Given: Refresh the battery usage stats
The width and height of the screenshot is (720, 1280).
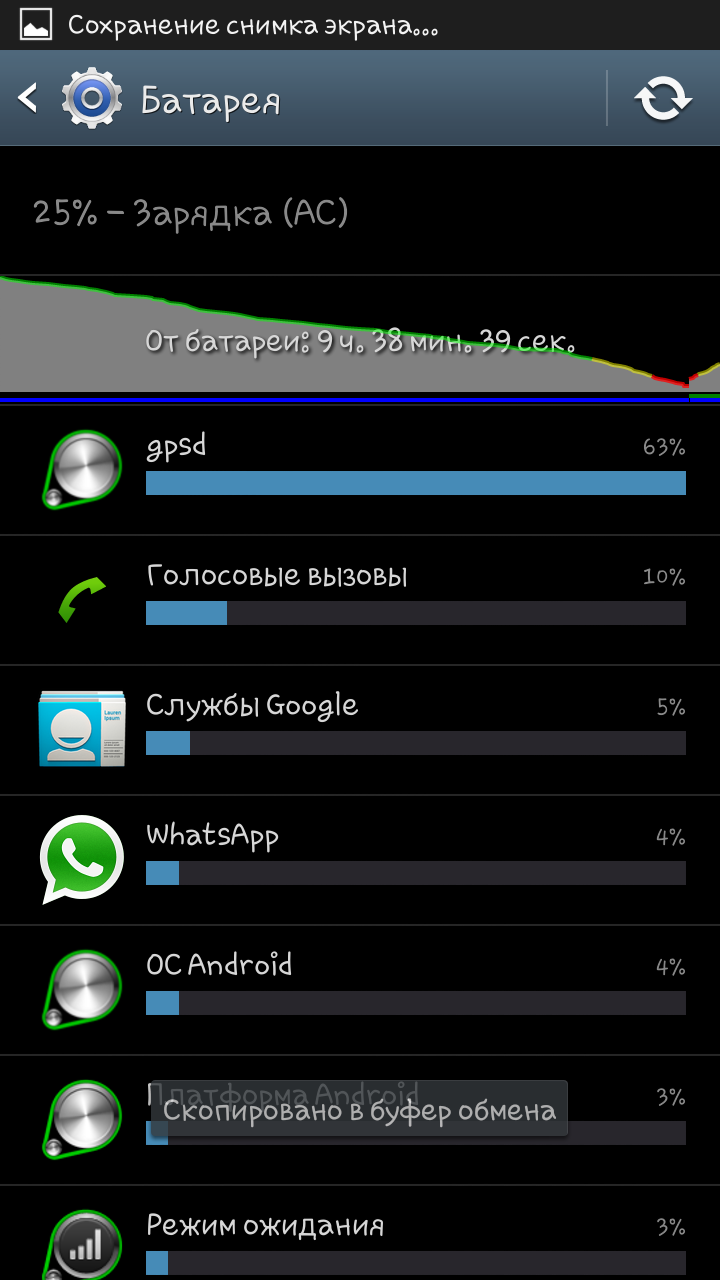Looking at the screenshot, I should 664,98.
